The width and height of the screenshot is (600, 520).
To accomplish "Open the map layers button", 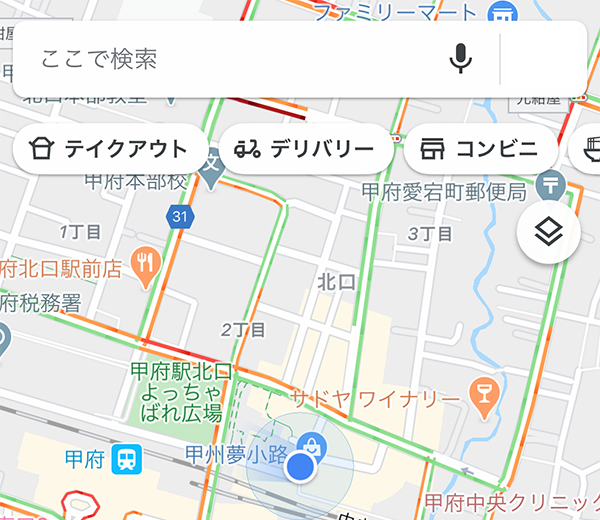I will pyautogui.click(x=548, y=233).
